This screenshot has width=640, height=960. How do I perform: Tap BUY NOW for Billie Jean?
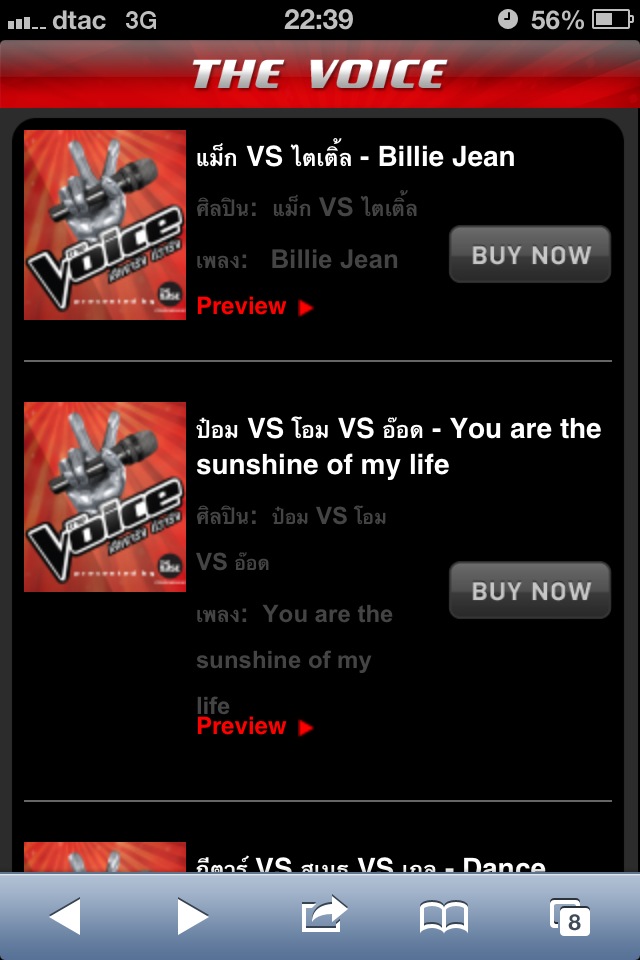529,255
